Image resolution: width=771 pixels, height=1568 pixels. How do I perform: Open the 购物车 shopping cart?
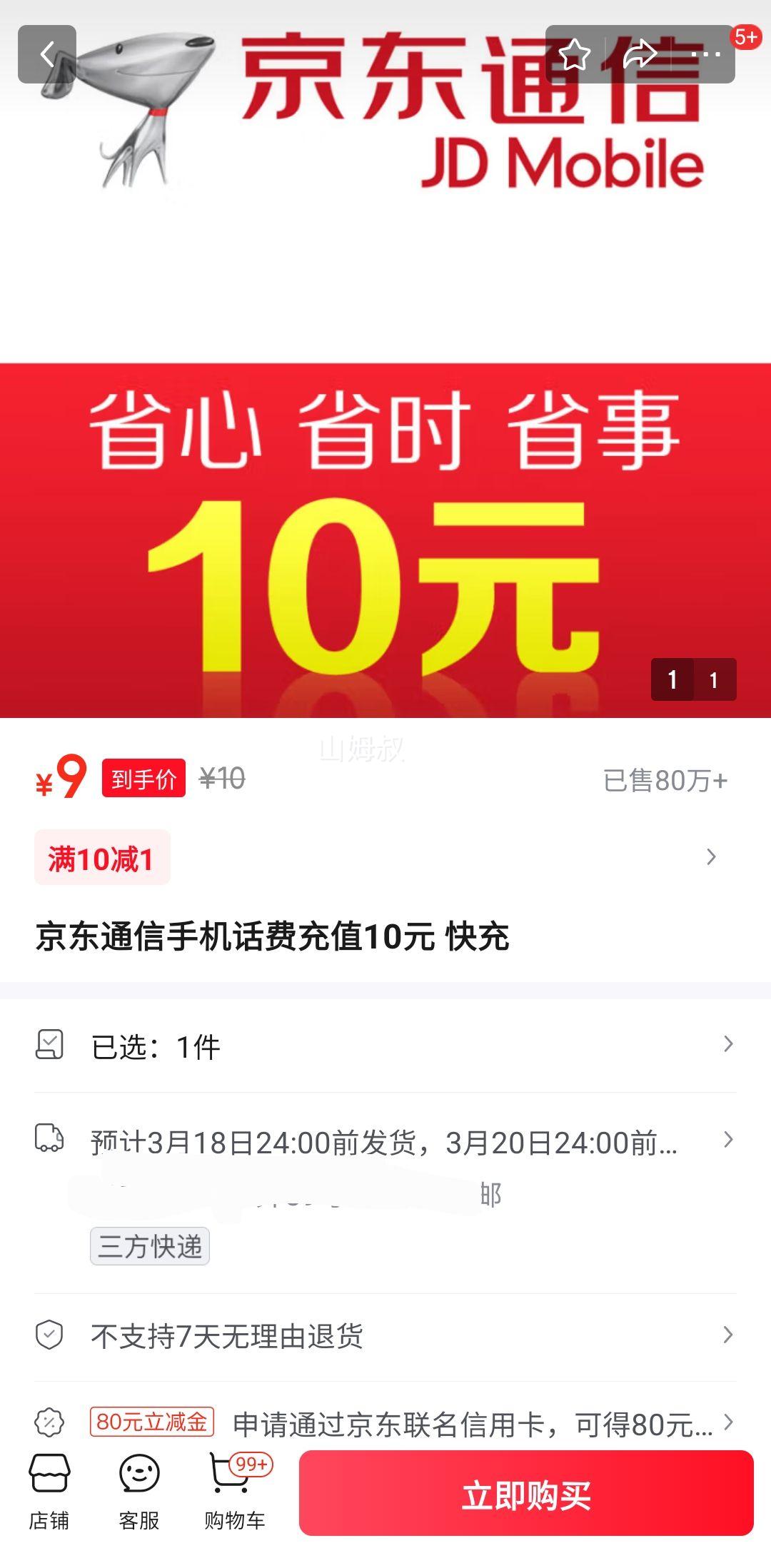234,1490
